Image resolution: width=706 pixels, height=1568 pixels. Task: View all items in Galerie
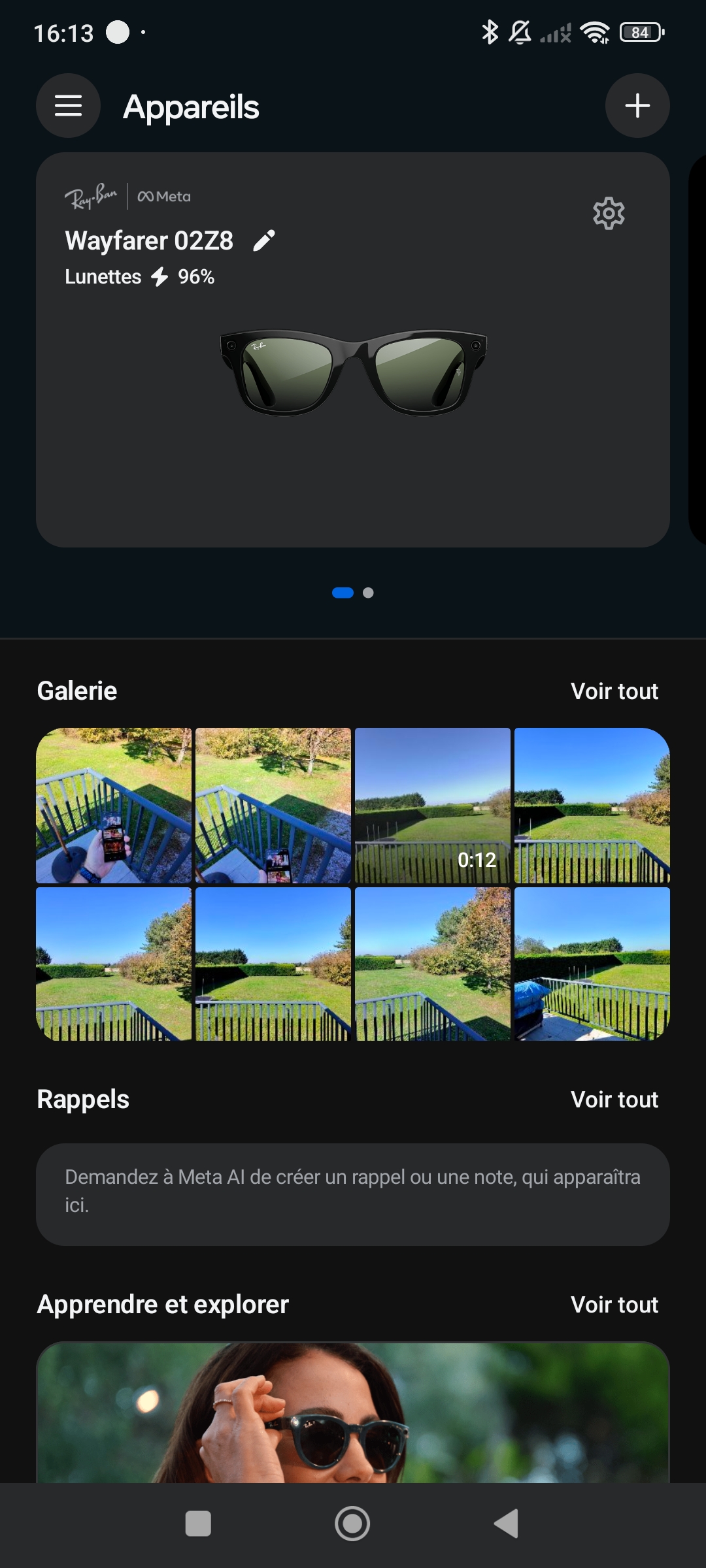[614, 691]
